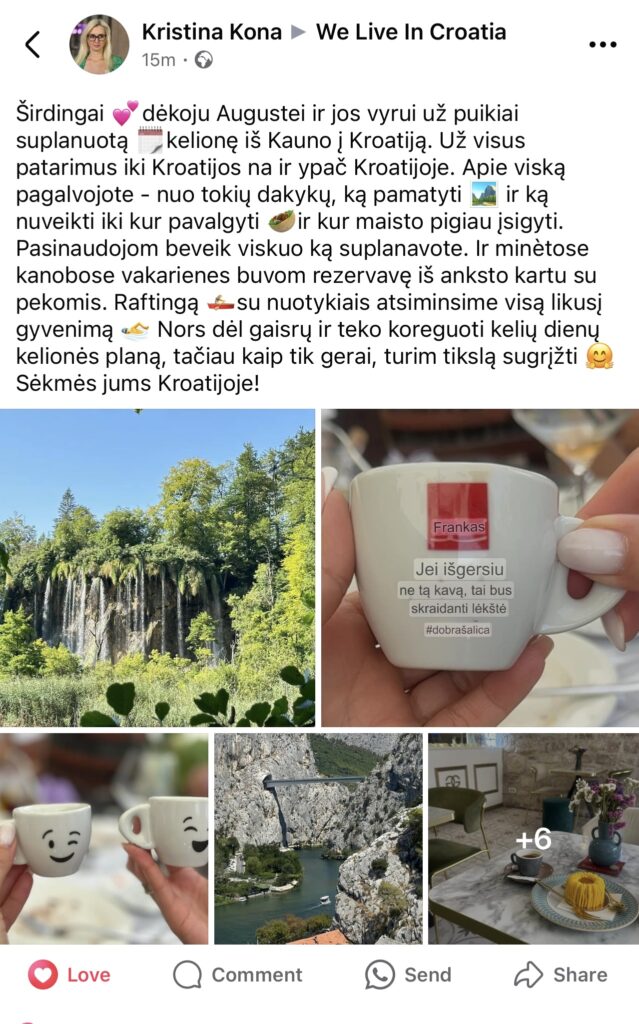View the river canyon bridge photo

318,838
